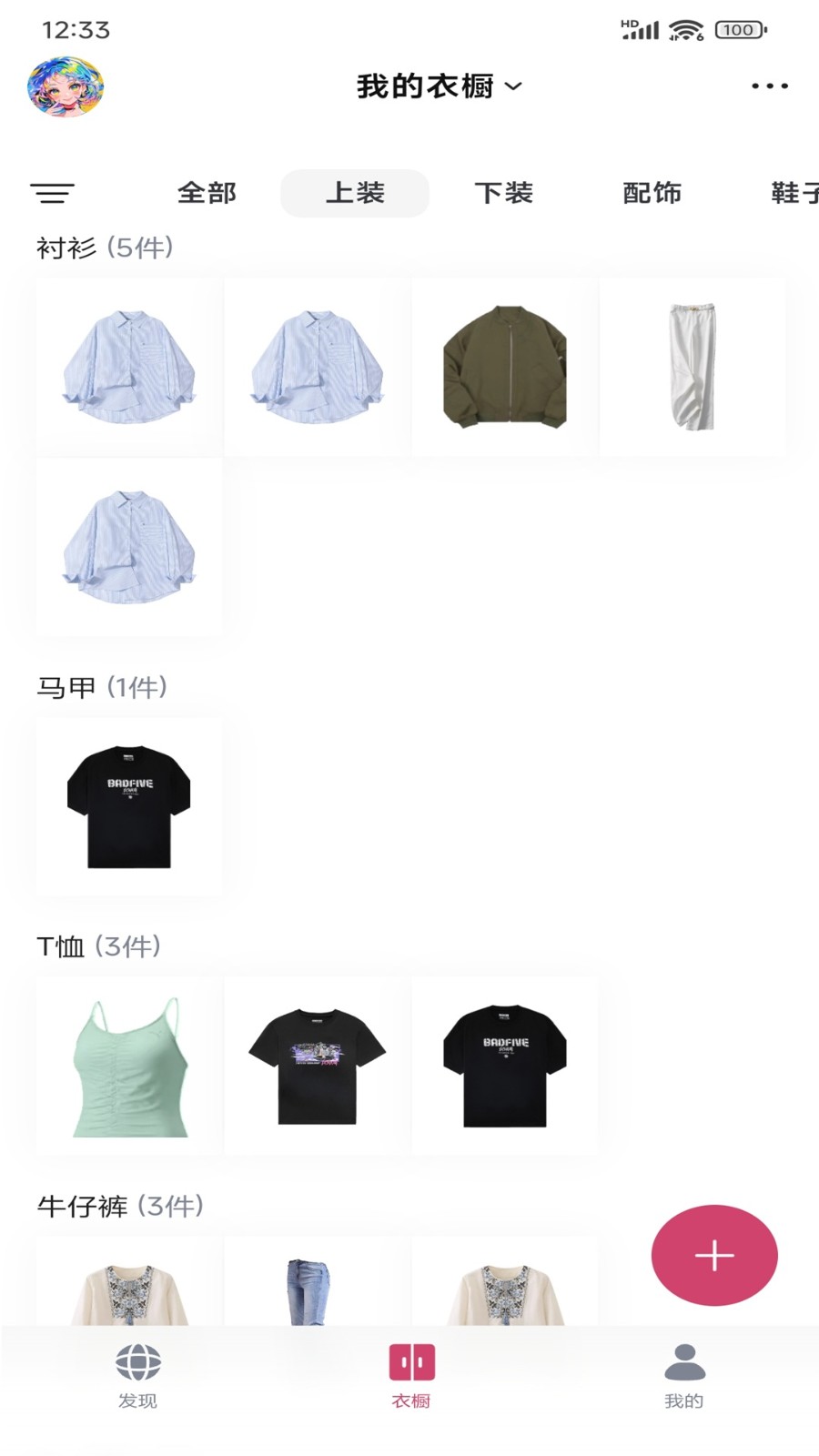
Task: Switch to the 衣橱 tab
Action: click(x=411, y=1376)
